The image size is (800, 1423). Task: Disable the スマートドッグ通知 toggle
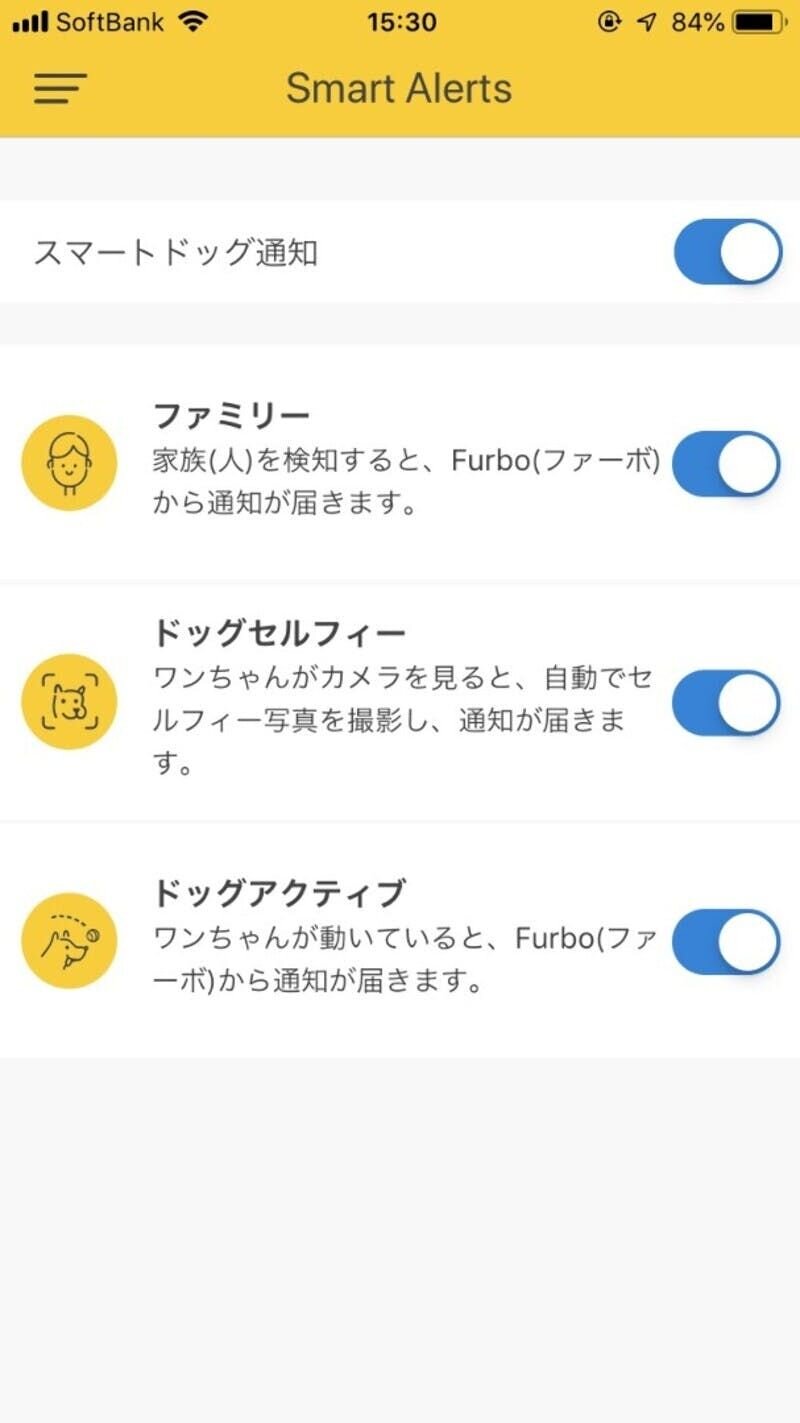pyautogui.click(x=727, y=253)
